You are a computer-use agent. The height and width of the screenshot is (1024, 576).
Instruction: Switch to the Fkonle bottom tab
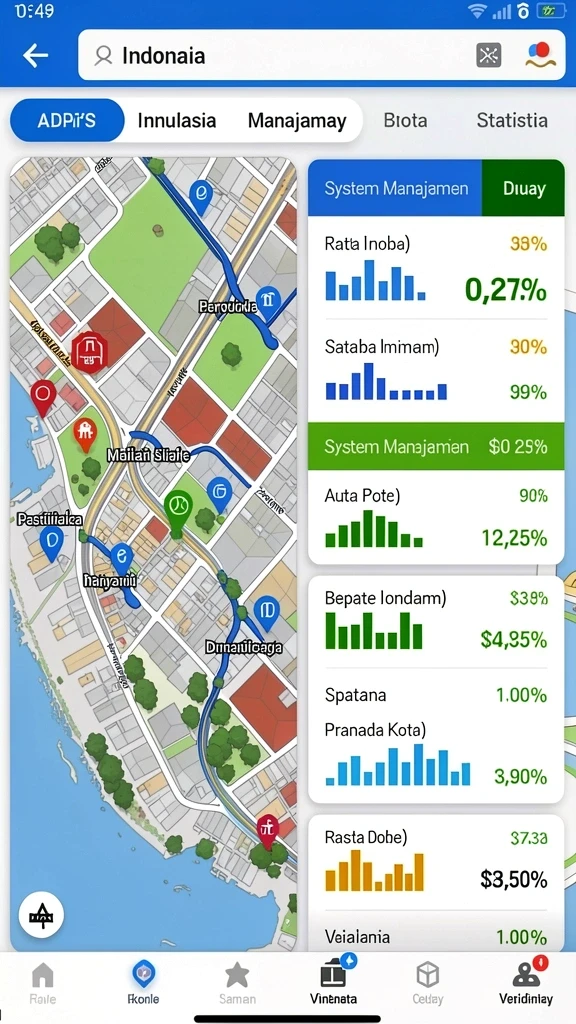pyautogui.click(x=143, y=984)
